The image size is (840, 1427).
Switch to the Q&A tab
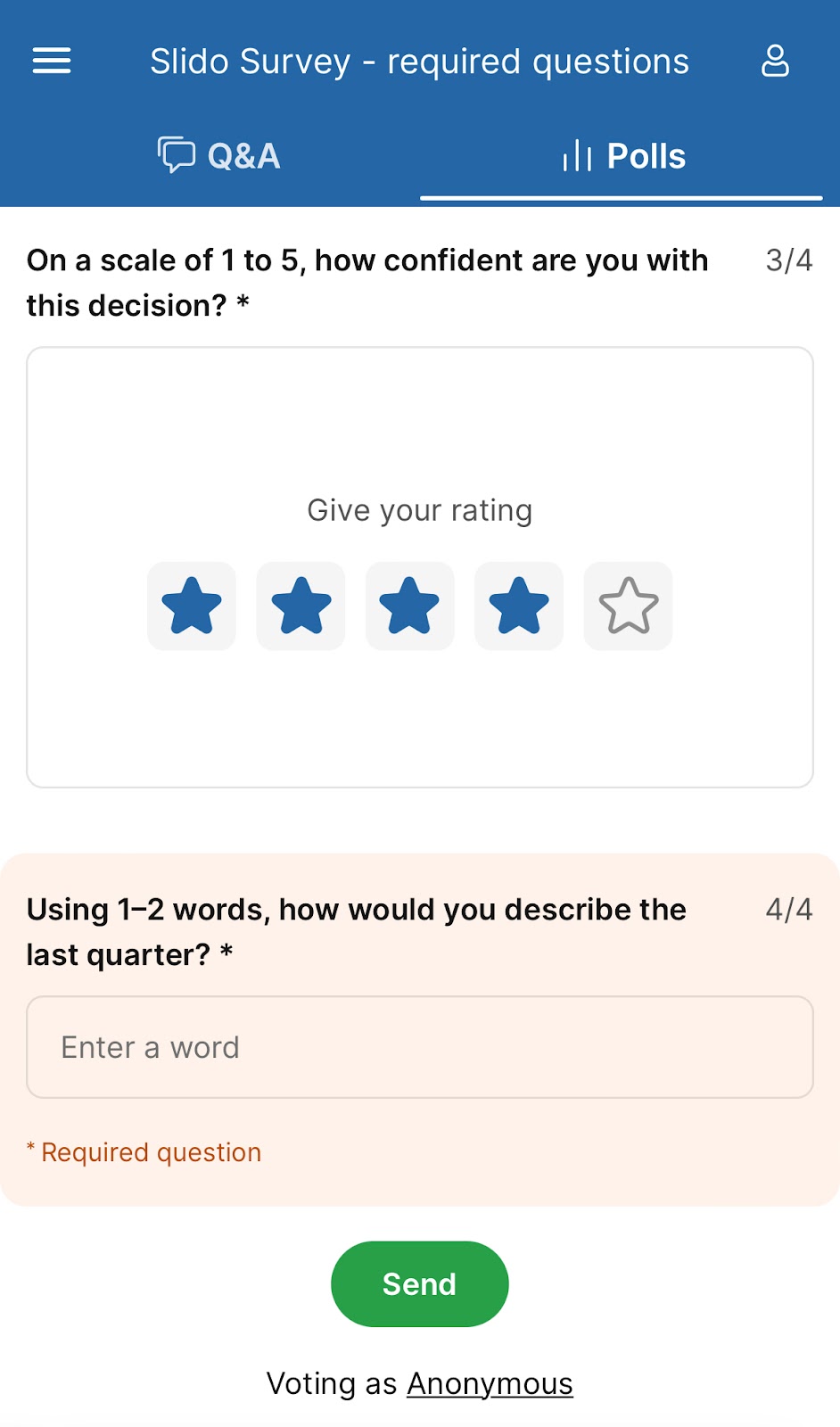[x=219, y=156]
